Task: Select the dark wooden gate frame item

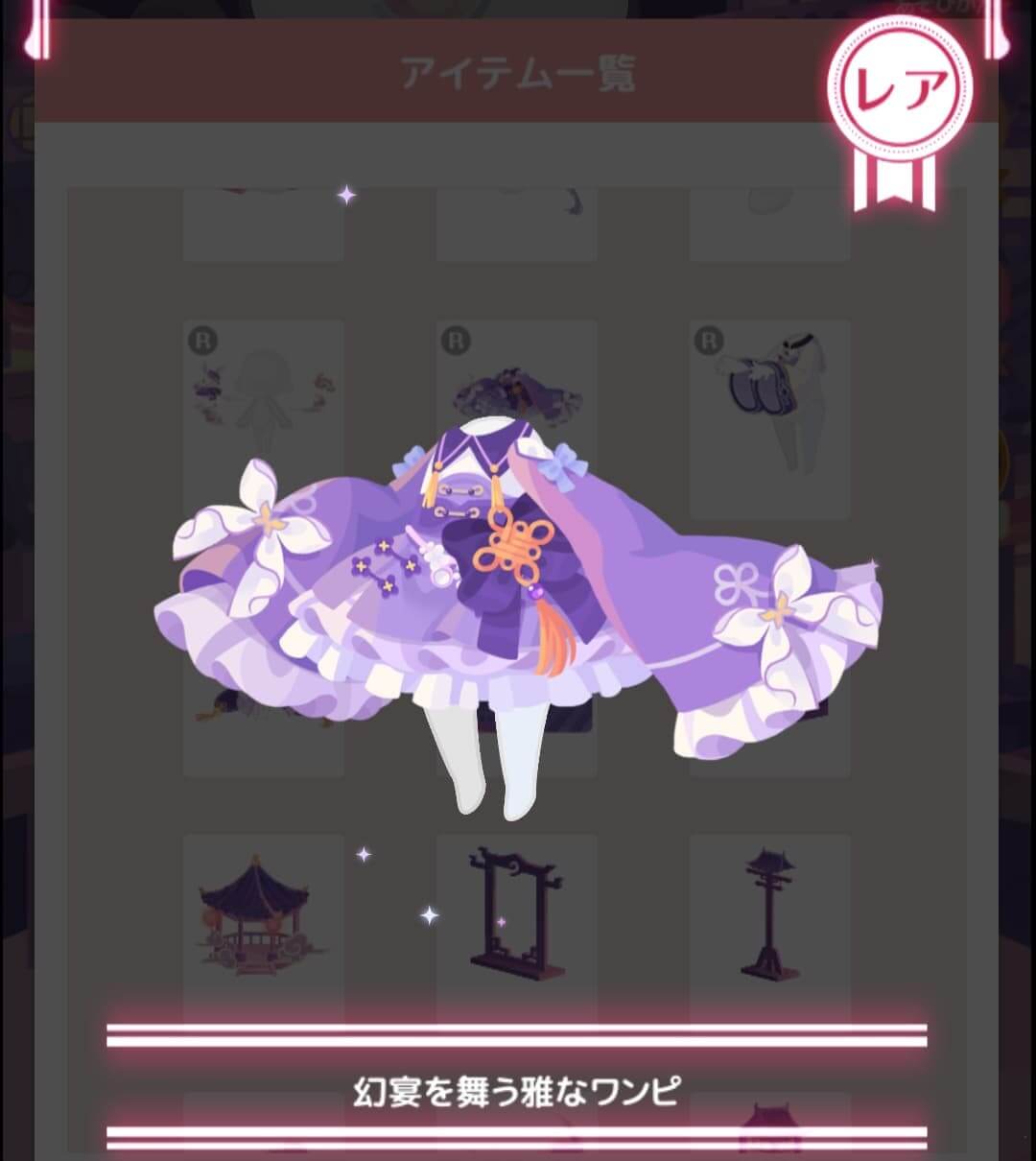Action: click(x=516, y=910)
